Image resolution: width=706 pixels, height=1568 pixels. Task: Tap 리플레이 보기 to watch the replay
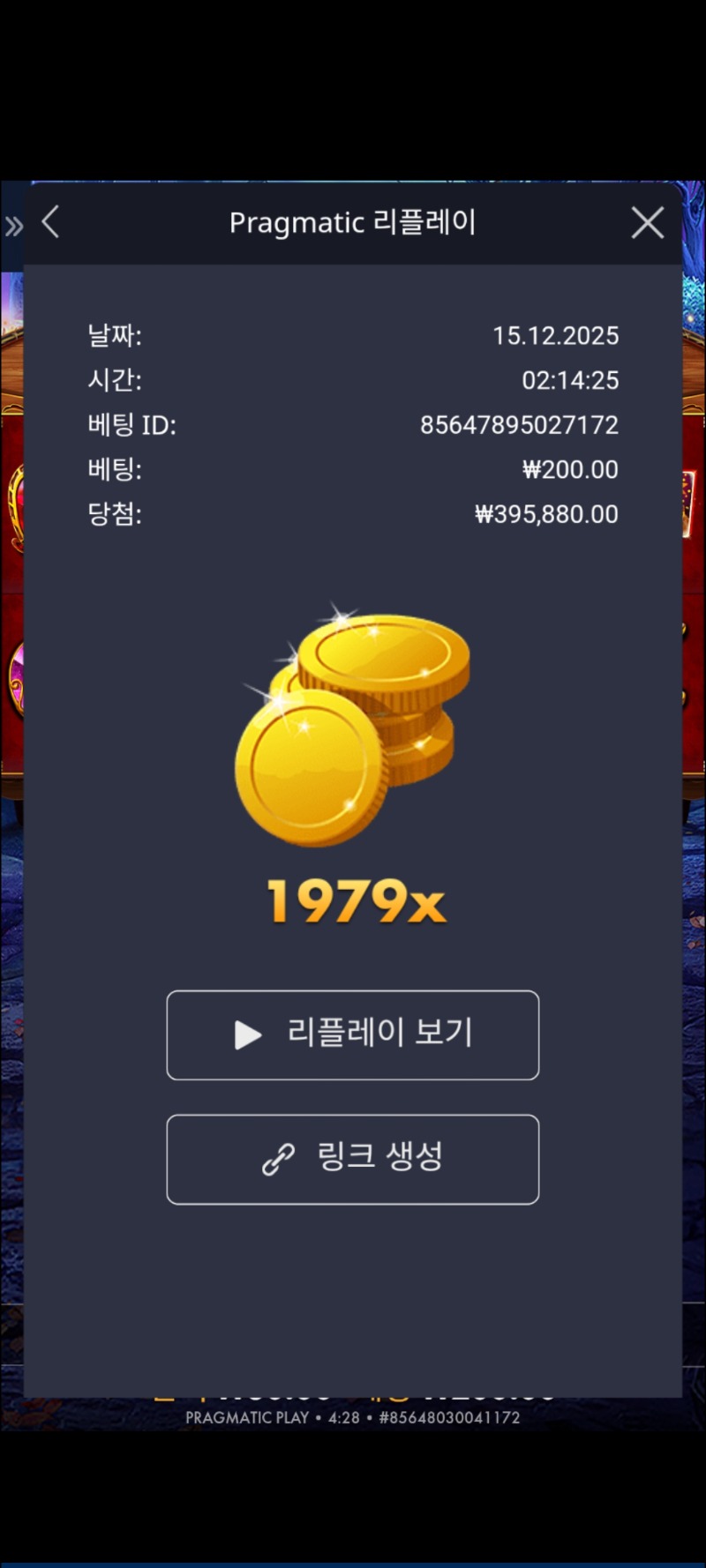(x=352, y=1034)
